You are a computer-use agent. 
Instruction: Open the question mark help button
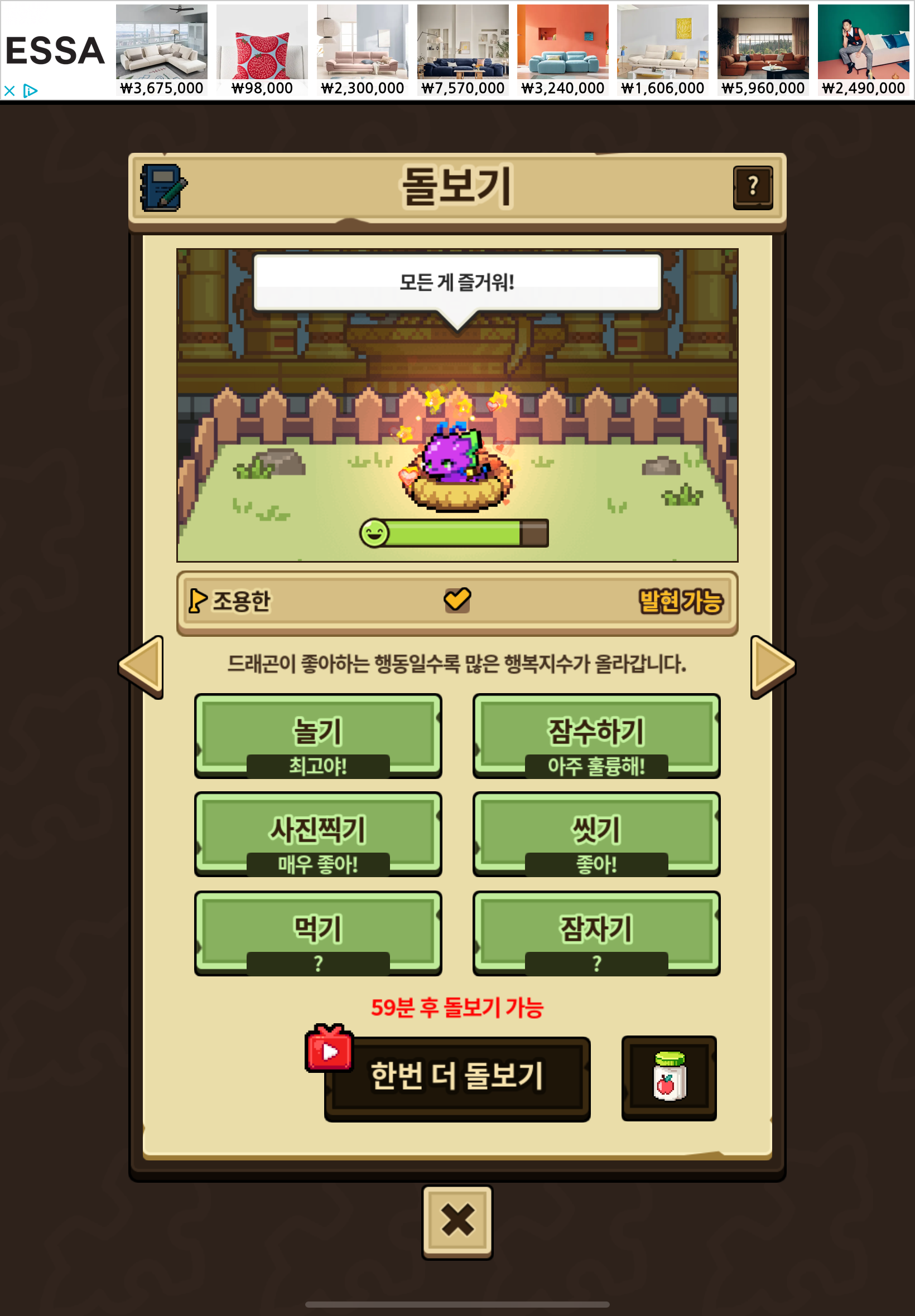click(x=752, y=187)
